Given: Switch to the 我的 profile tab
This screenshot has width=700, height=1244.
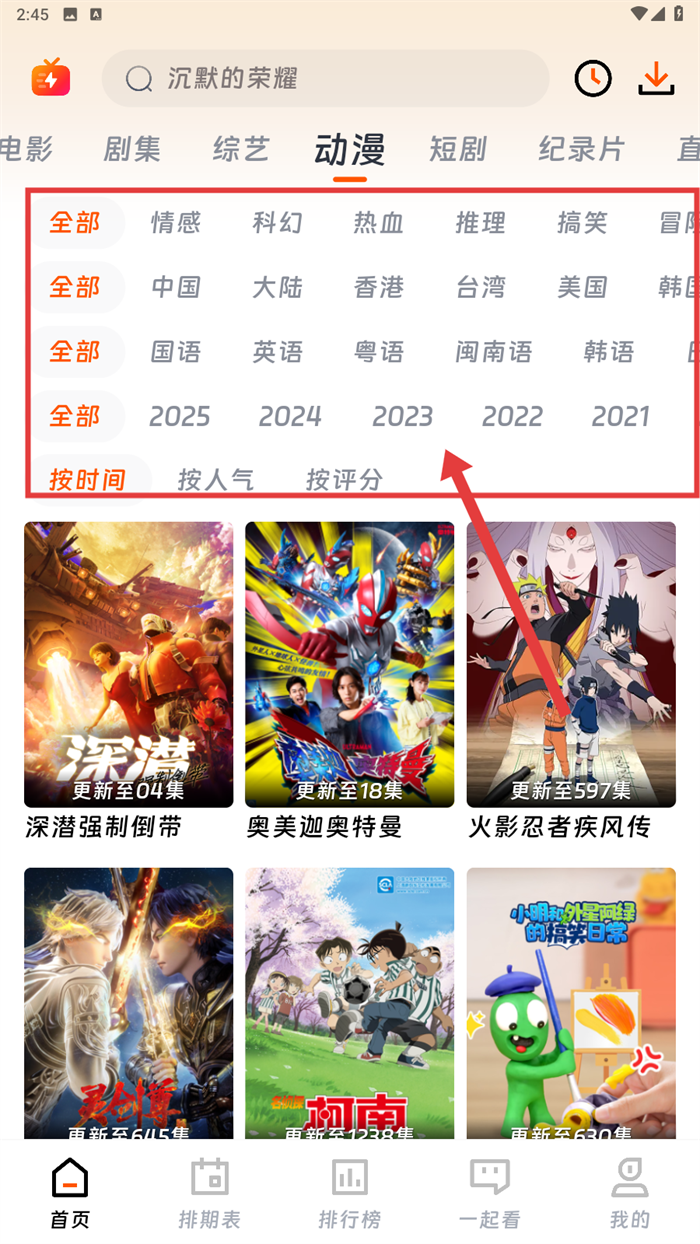Looking at the screenshot, I should (630, 1193).
